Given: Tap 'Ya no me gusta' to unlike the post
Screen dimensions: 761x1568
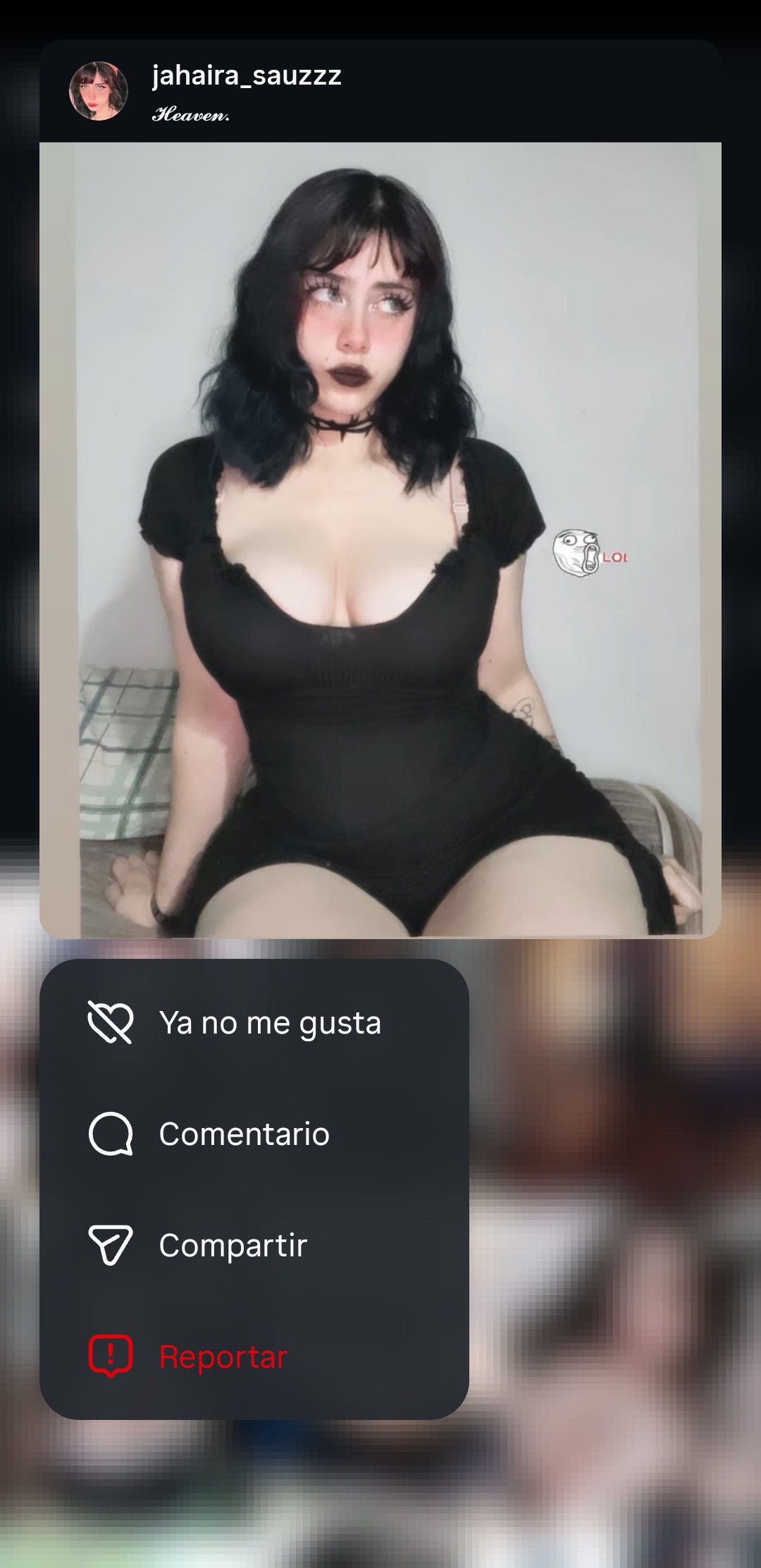Looking at the screenshot, I should coord(254,1022).
